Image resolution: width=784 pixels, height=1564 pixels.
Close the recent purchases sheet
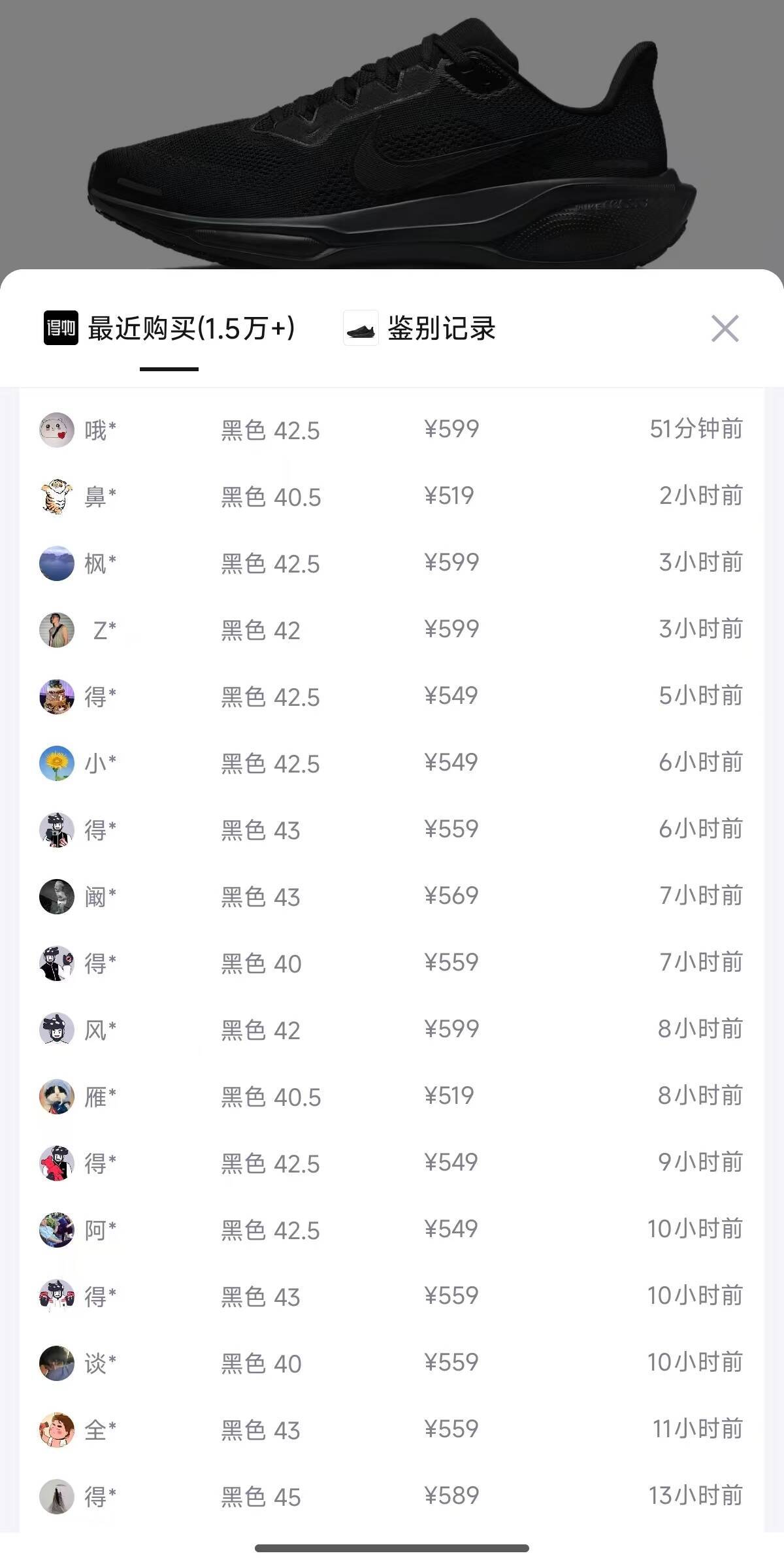tap(725, 328)
